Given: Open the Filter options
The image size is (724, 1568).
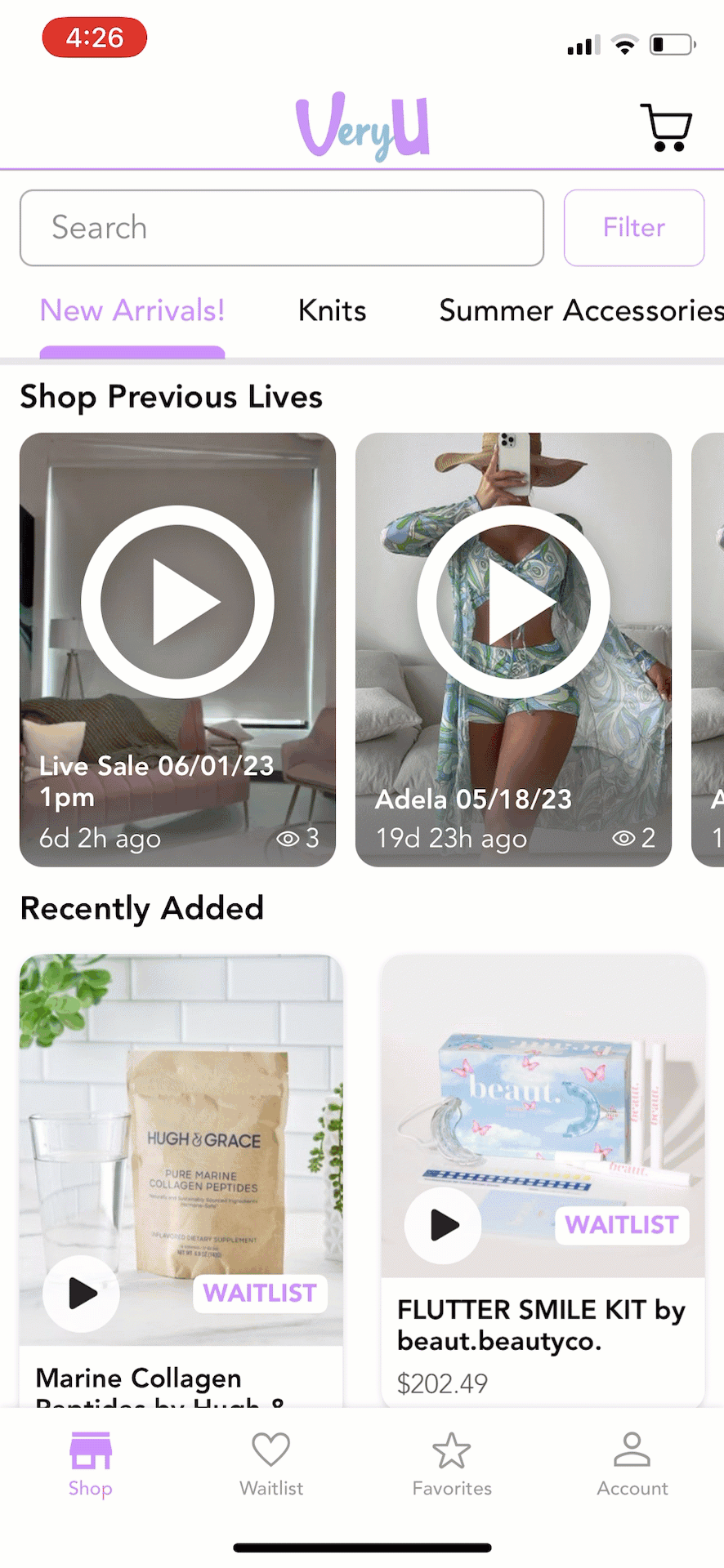Looking at the screenshot, I should pyautogui.click(x=634, y=228).
